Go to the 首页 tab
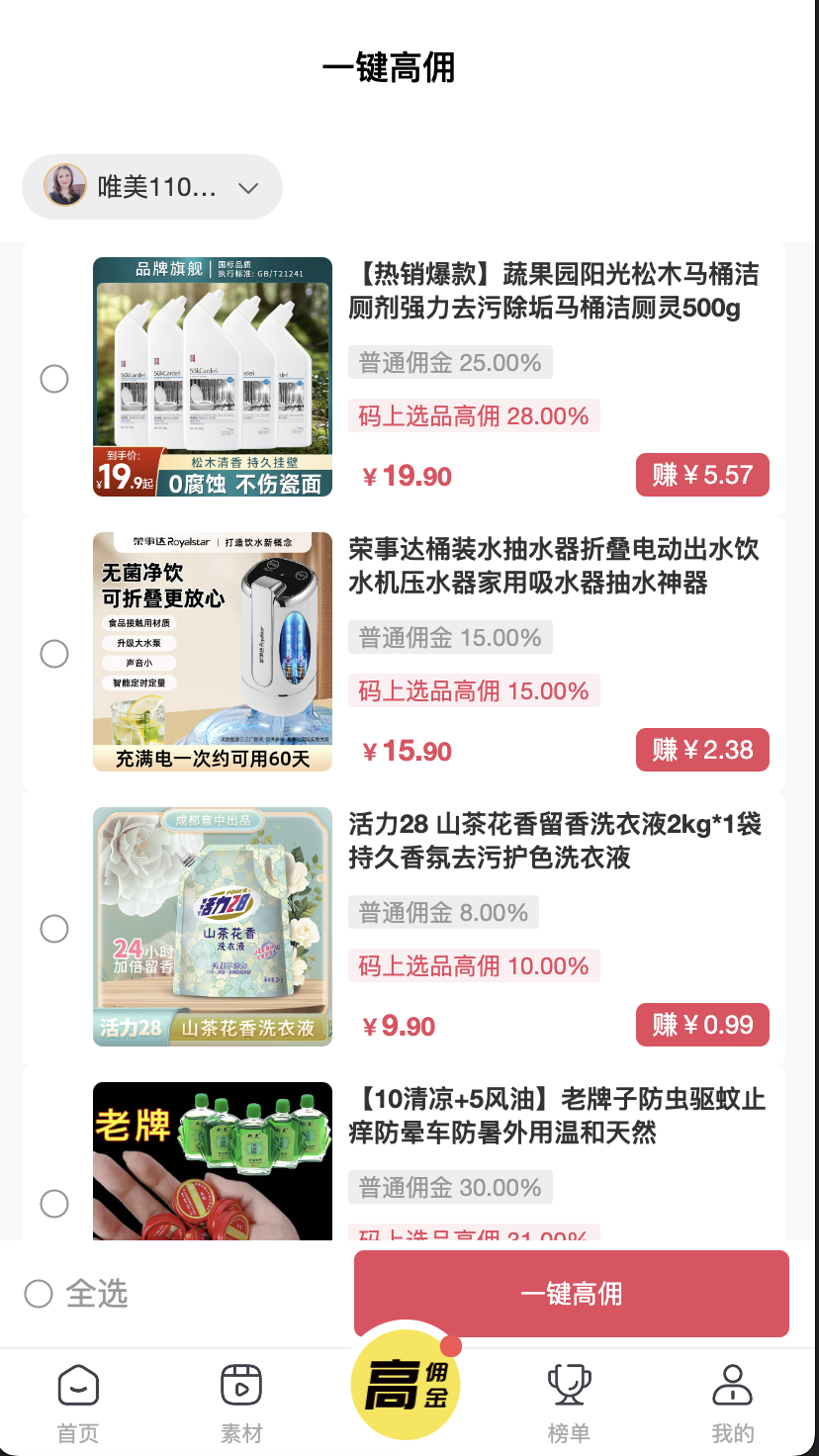The image size is (819, 1456). coord(78,1403)
